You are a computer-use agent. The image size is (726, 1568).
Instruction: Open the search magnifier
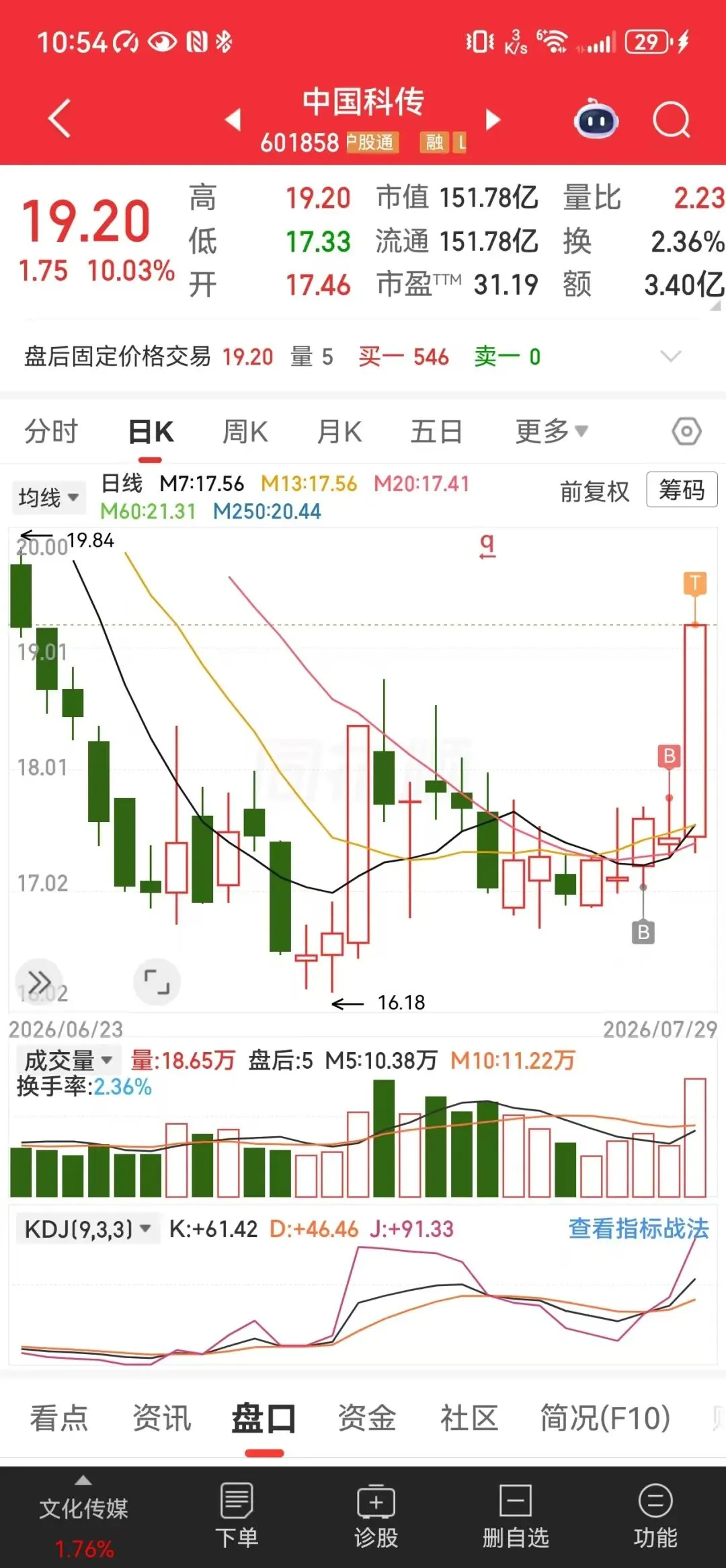click(672, 120)
